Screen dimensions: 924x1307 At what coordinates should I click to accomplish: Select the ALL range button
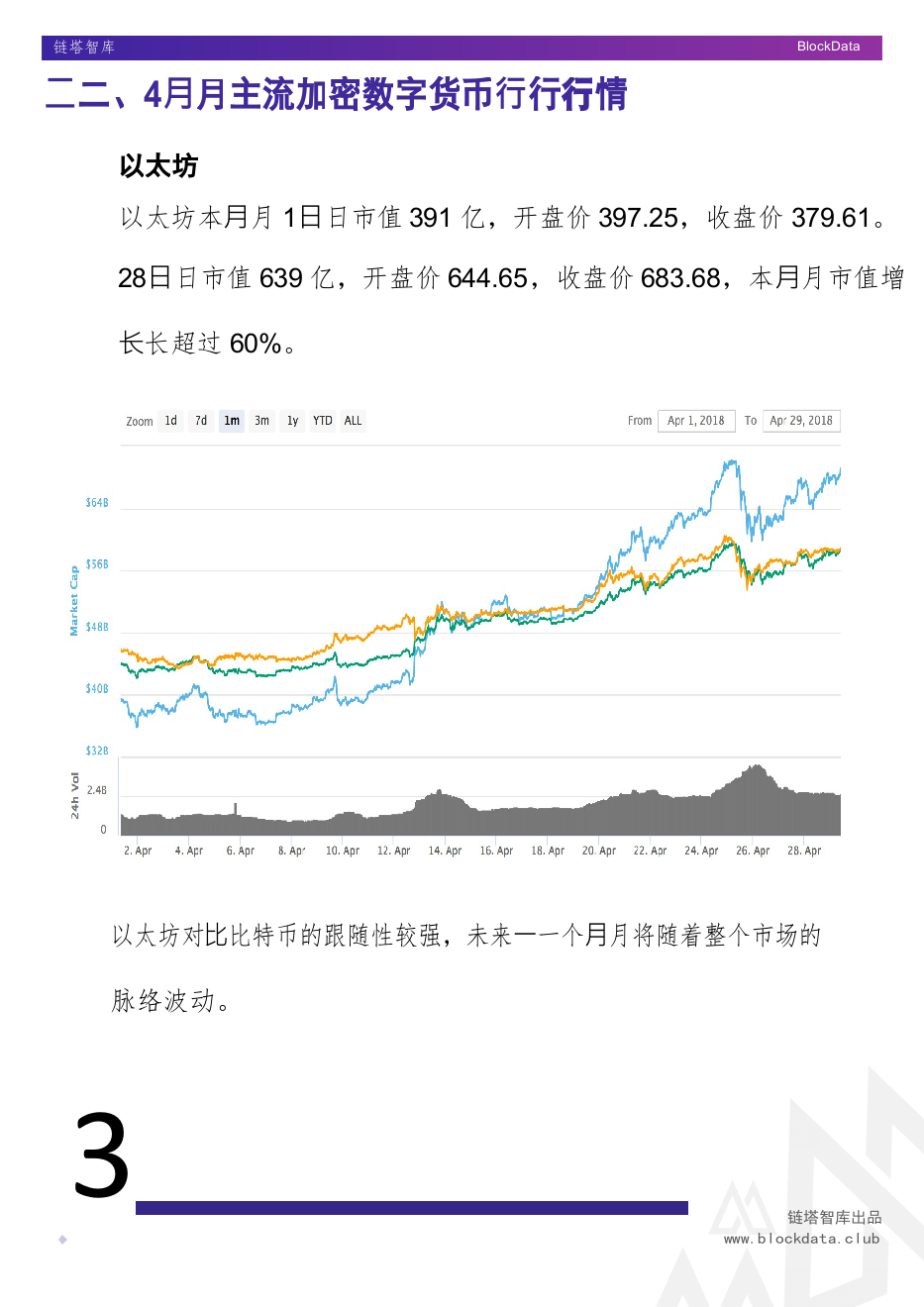pos(353,420)
